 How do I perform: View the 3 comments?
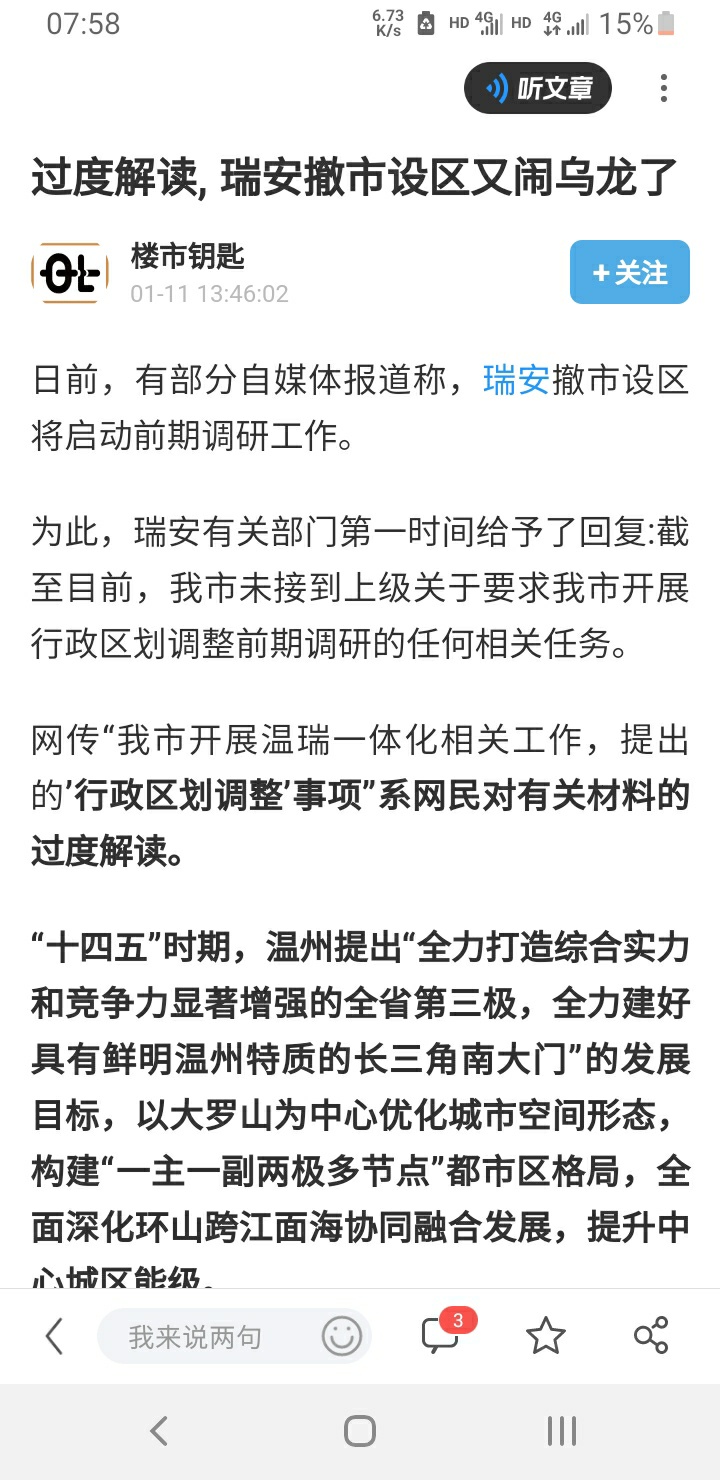tap(441, 1335)
